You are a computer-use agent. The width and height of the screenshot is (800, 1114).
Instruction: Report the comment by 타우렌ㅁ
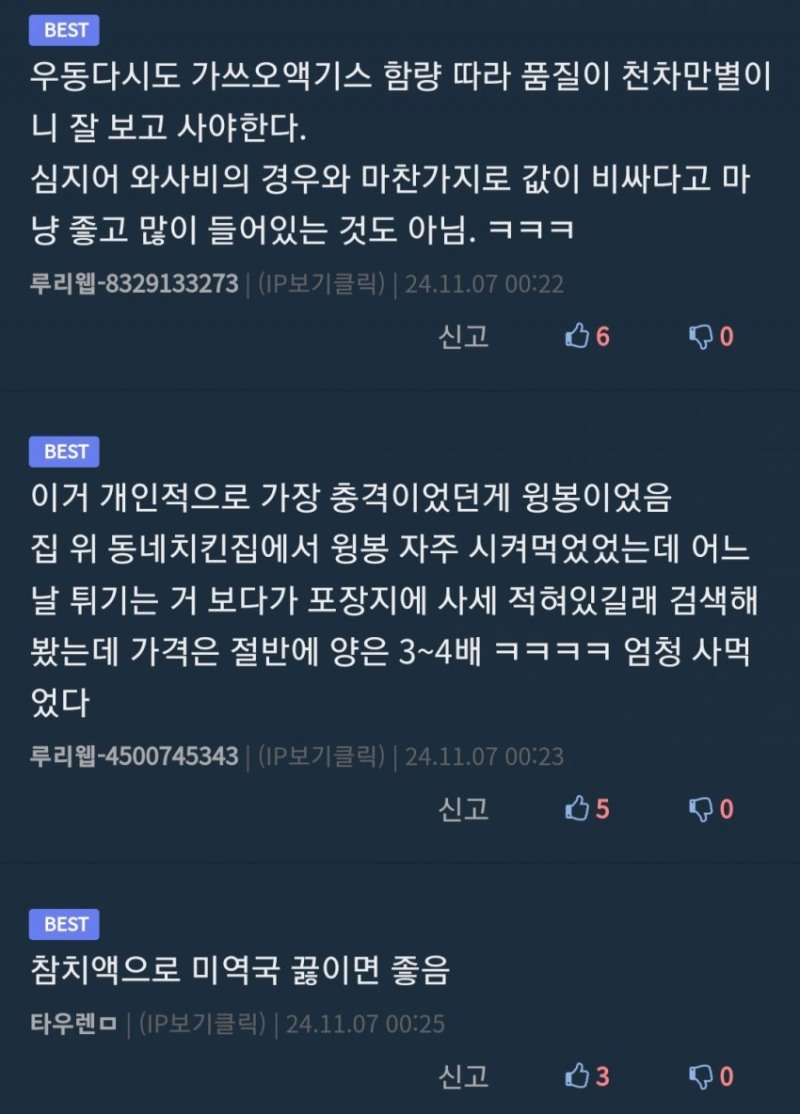point(463,1076)
